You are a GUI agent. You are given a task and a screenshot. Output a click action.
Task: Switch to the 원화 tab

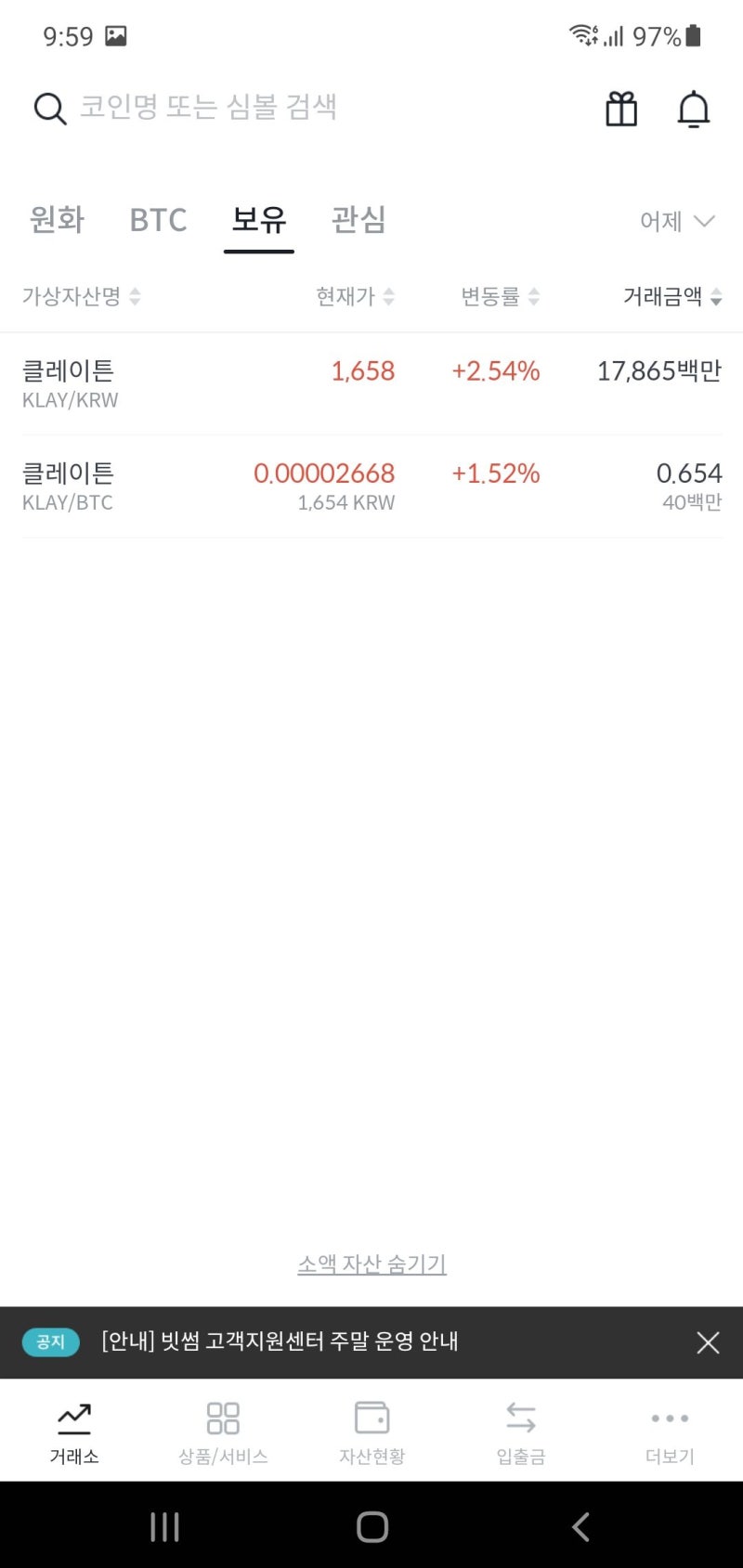point(58,220)
